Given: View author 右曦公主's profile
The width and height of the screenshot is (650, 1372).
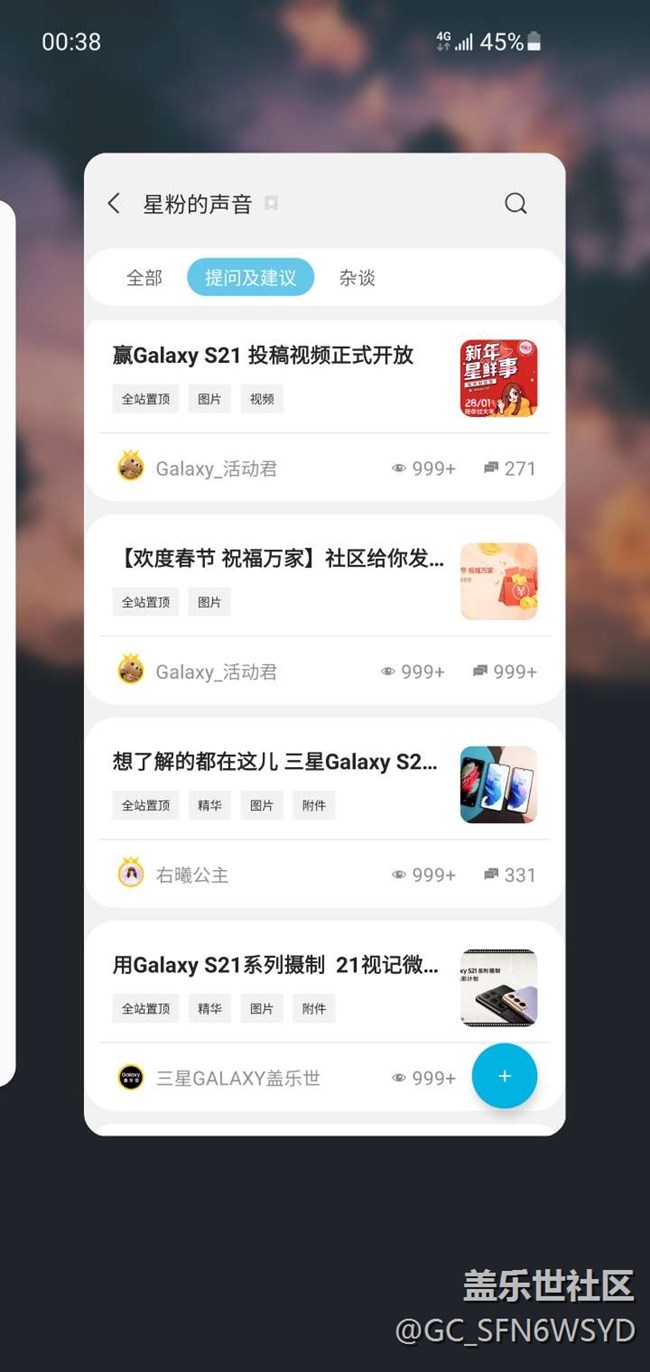Looking at the screenshot, I should pyautogui.click(x=191, y=875).
